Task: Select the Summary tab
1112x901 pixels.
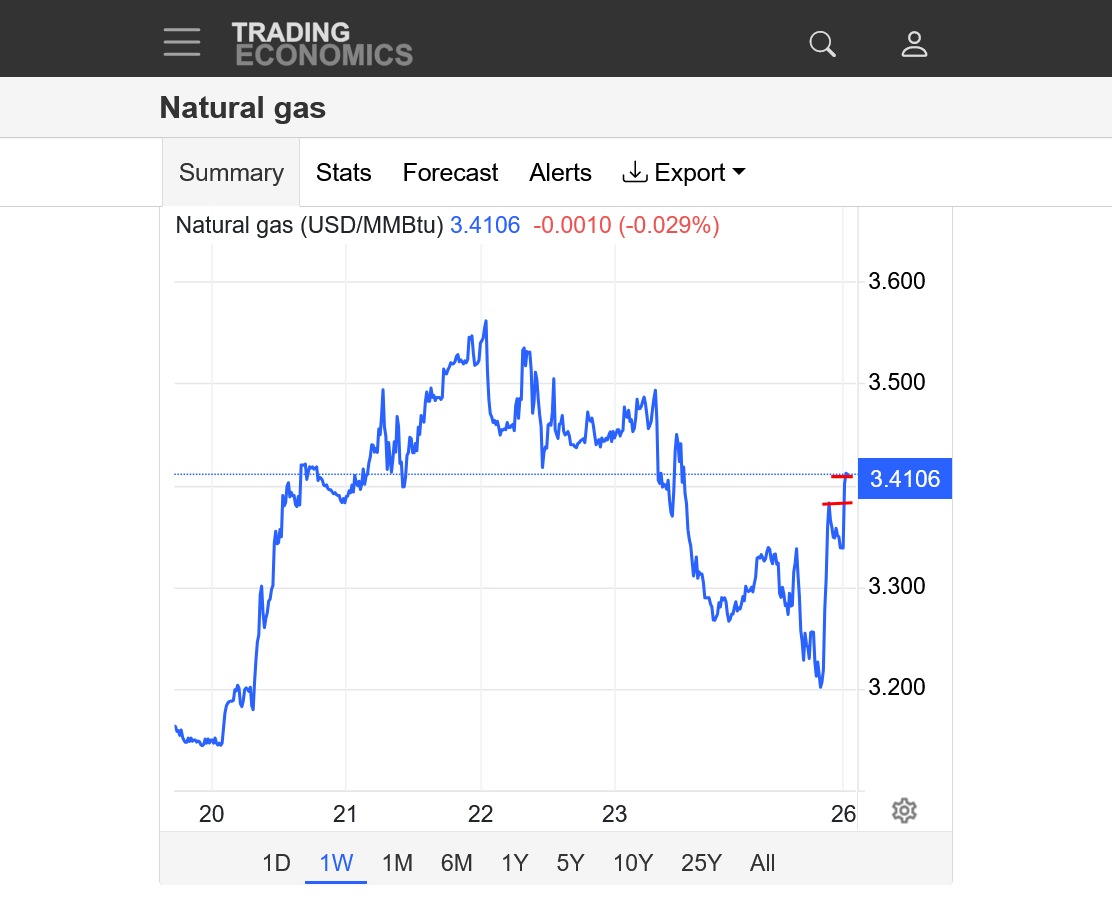Action: tap(231, 173)
